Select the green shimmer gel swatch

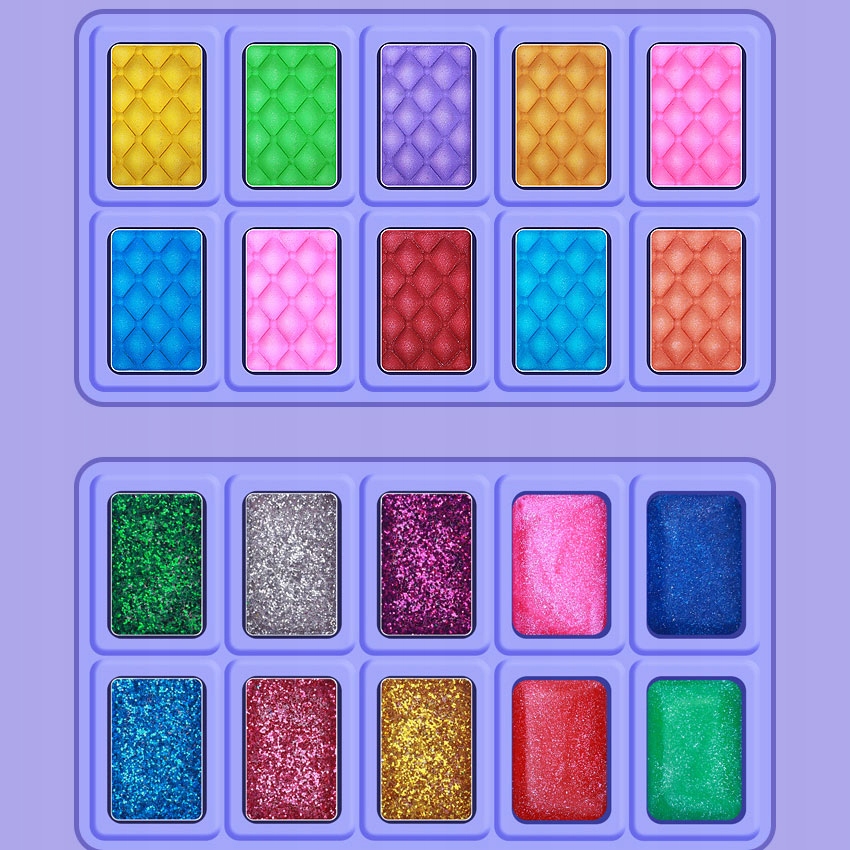695,749
